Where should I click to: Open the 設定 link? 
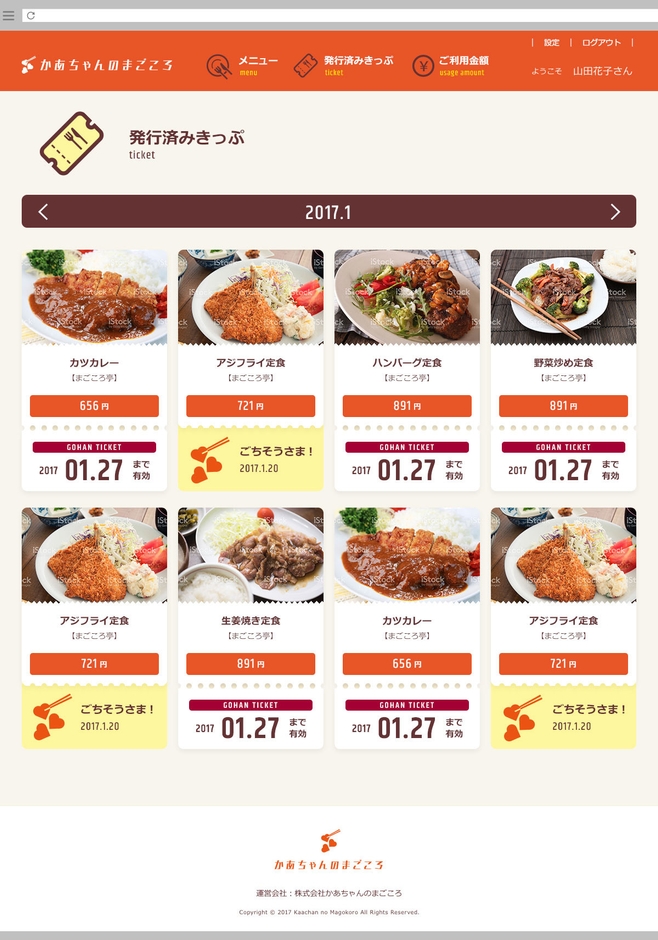click(552, 43)
